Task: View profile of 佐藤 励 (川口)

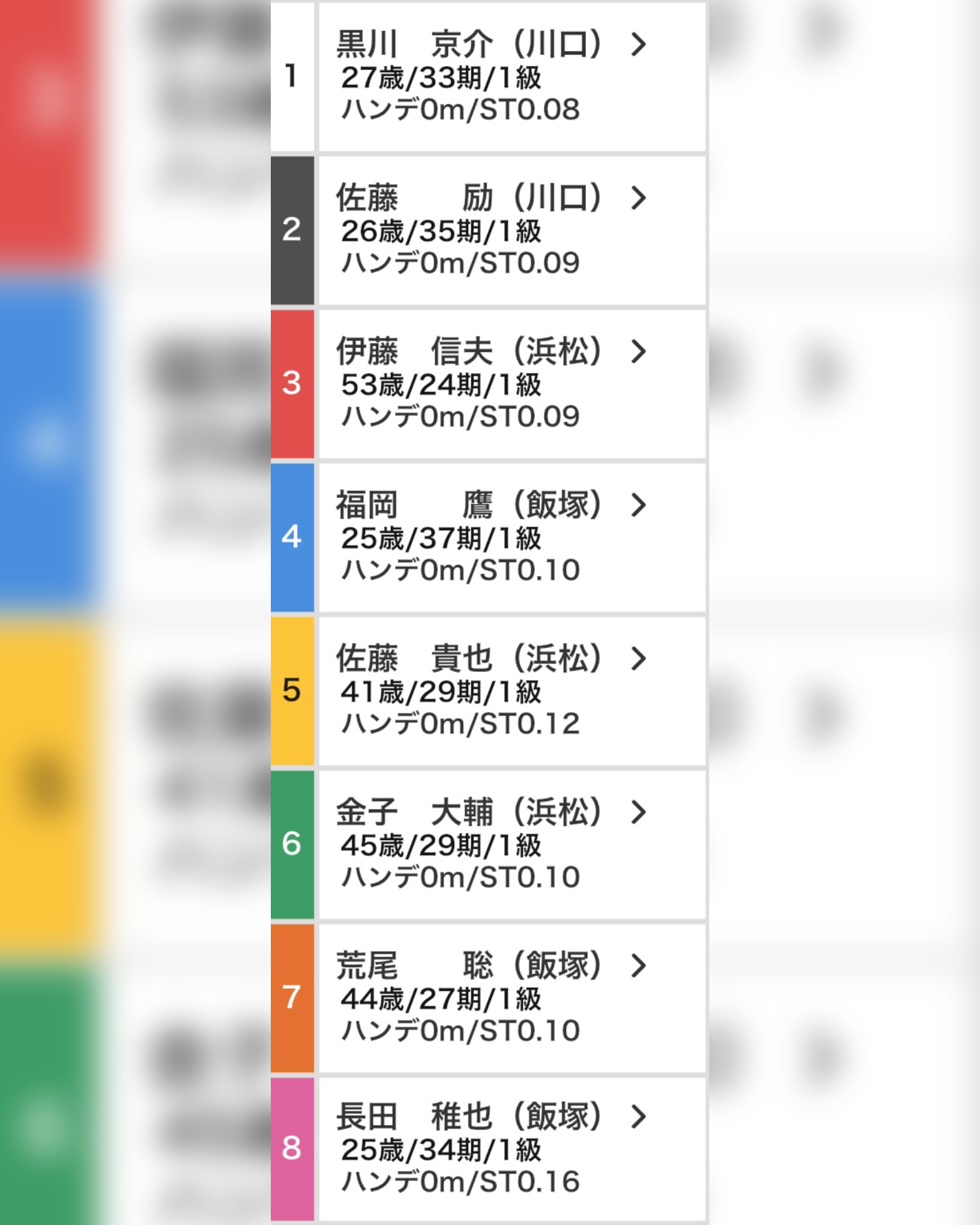Action: tap(512, 231)
